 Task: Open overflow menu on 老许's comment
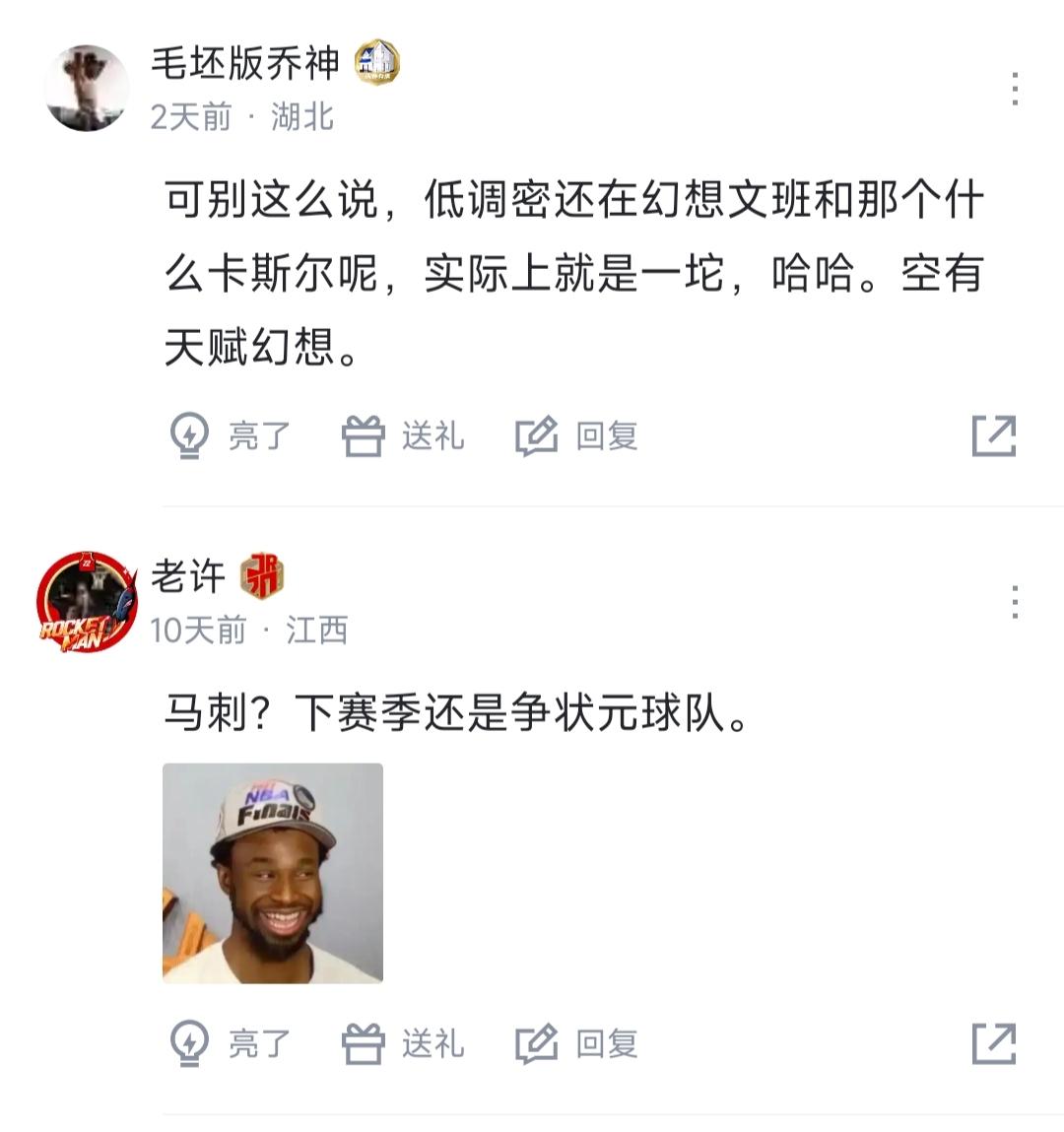(1015, 602)
